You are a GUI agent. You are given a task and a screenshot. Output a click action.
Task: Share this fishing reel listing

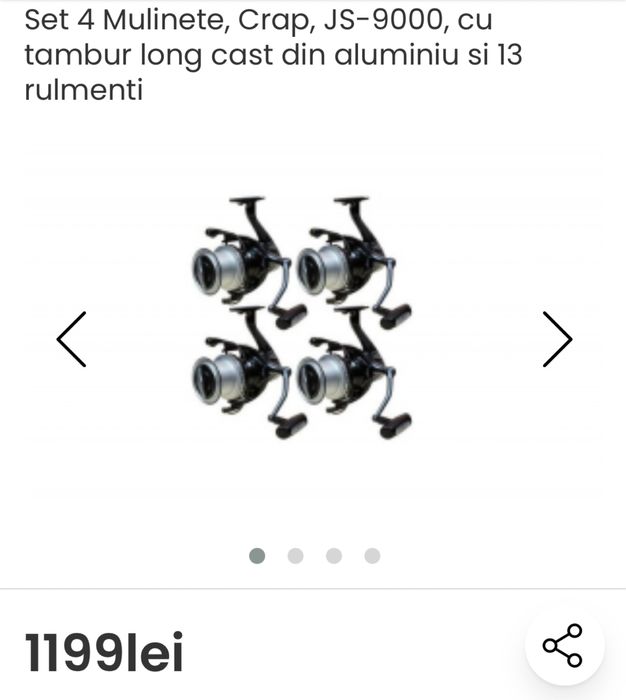(x=562, y=646)
